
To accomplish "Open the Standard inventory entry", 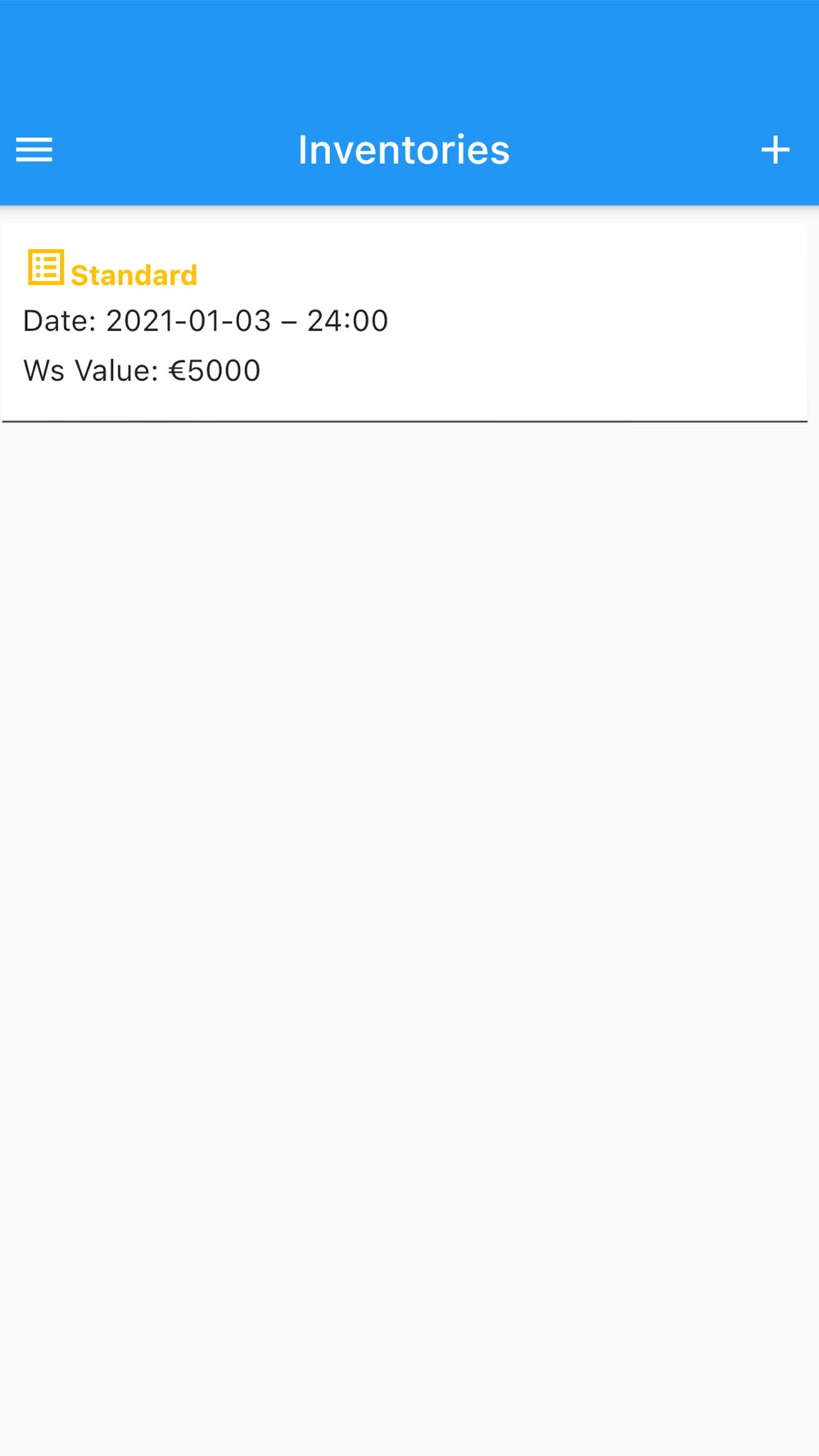I will point(405,322).
